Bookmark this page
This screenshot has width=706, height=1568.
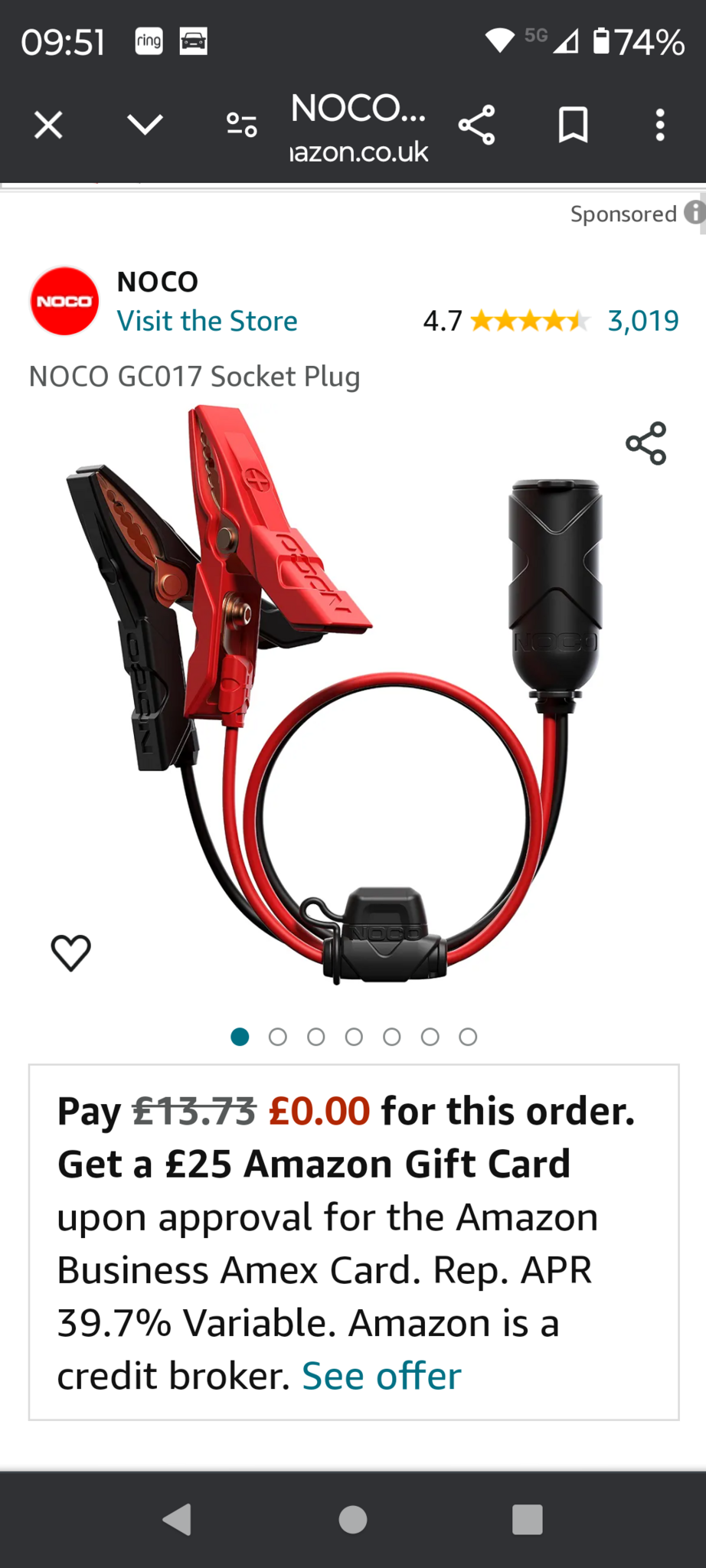point(574,125)
